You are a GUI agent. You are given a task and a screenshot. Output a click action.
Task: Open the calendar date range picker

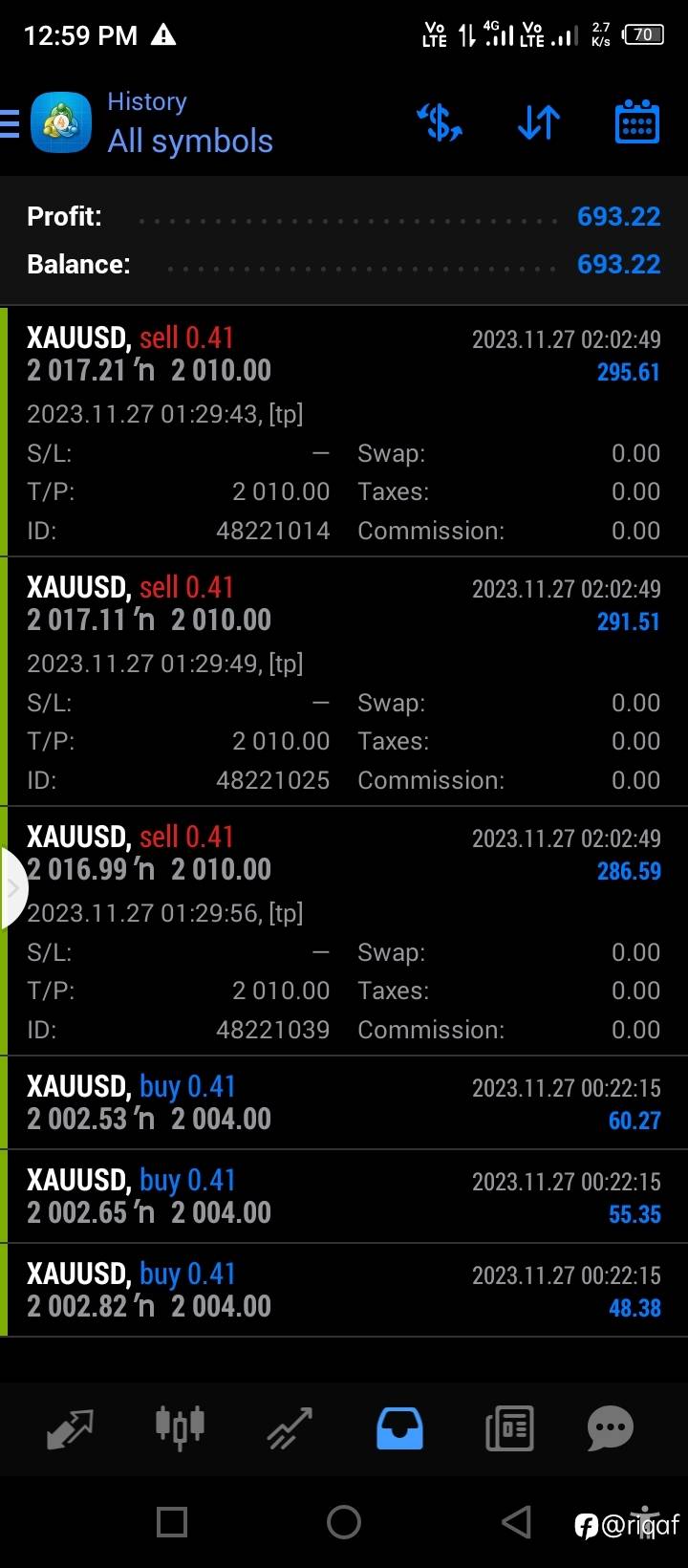(636, 123)
